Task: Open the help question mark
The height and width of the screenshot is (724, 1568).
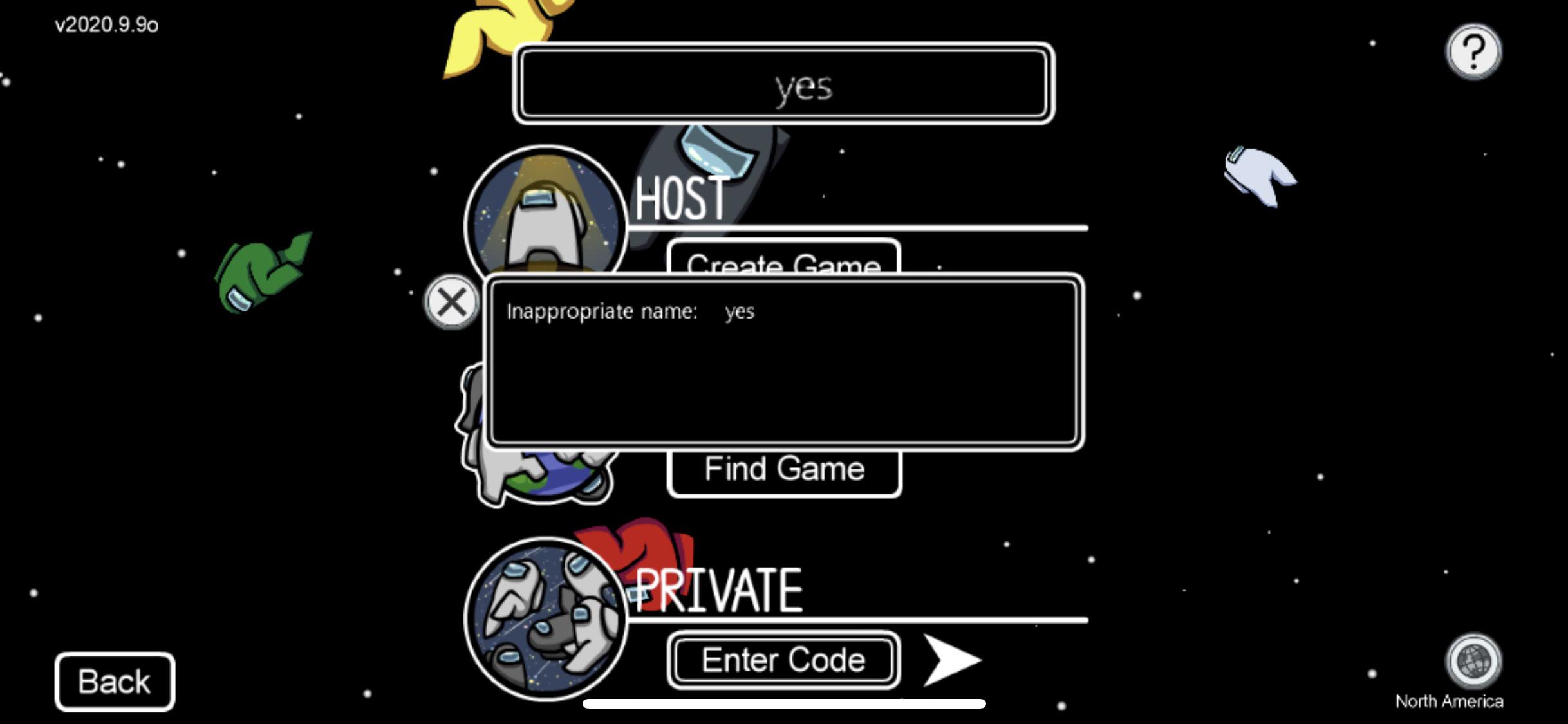Action: pos(1473,51)
